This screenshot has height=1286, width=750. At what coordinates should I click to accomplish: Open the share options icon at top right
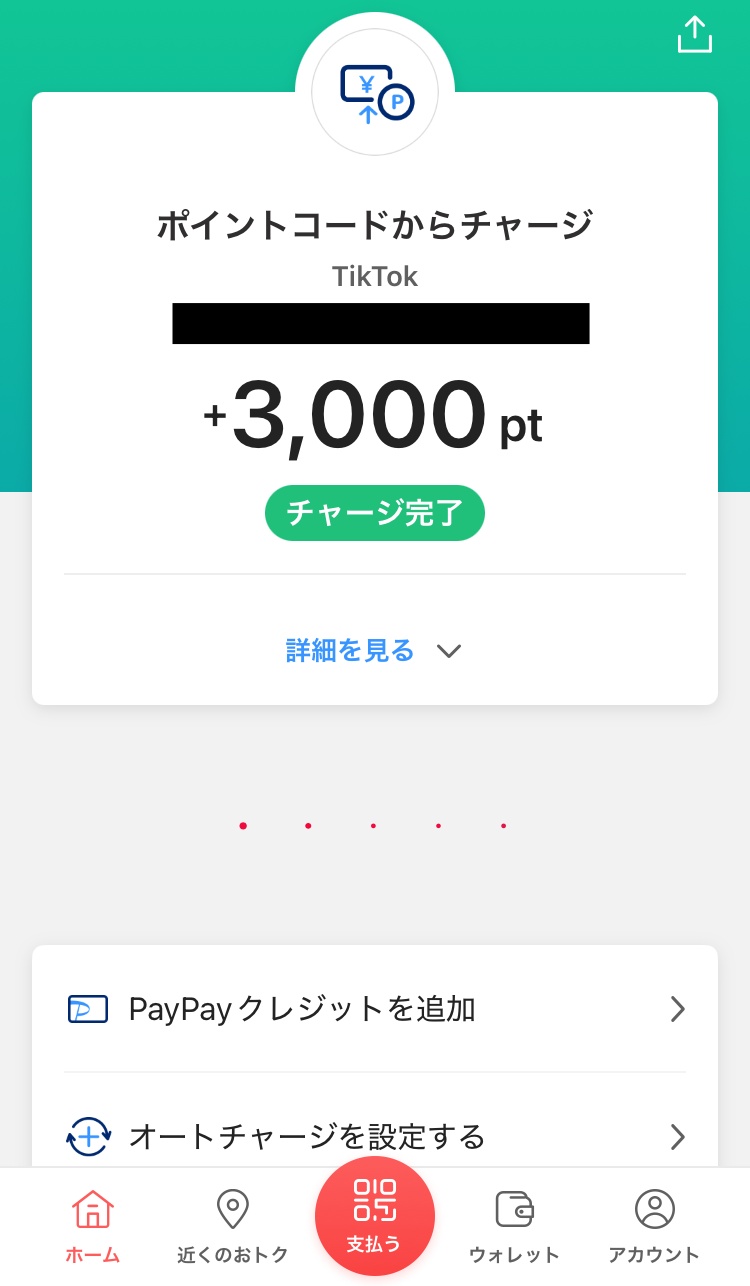(x=695, y=33)
